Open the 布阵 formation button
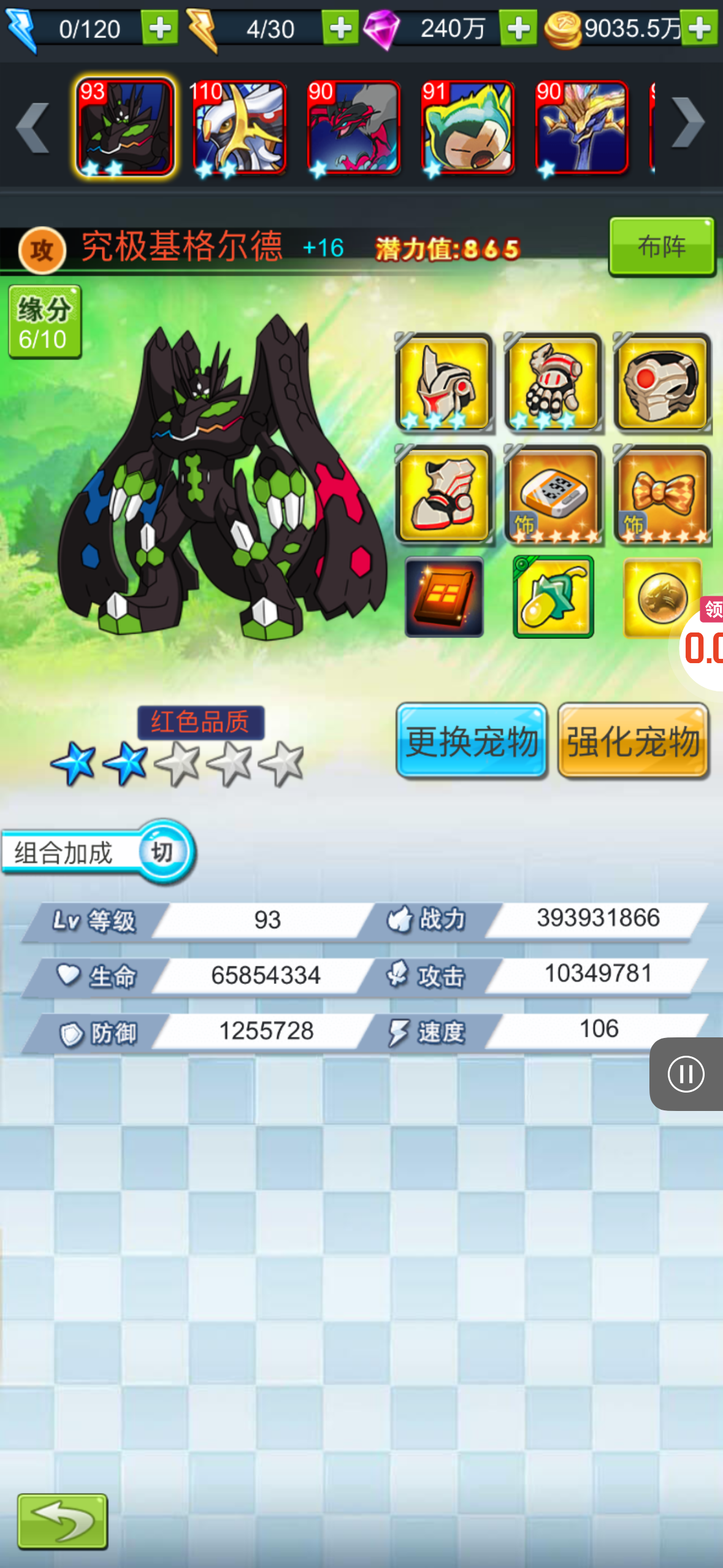This screenshot has height=1568, width=723. click(661, 247)
